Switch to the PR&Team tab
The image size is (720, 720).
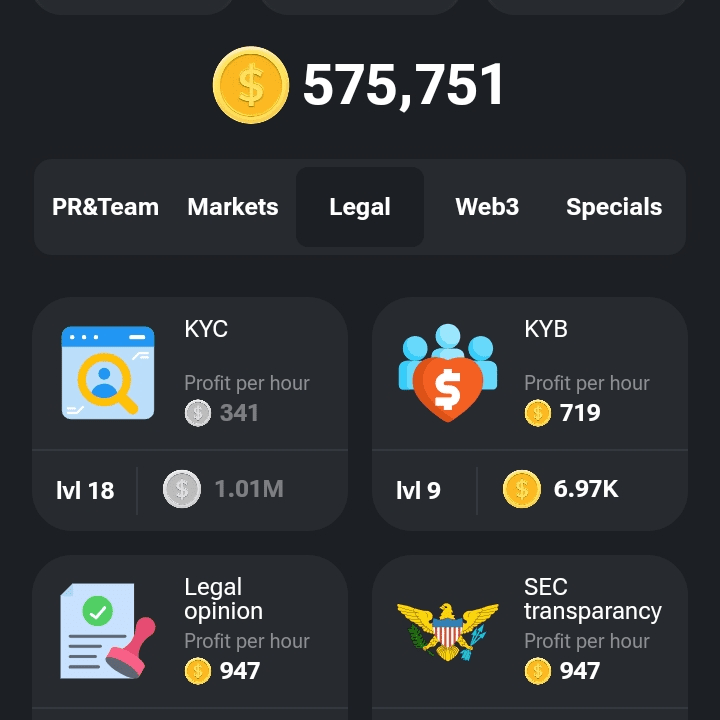(105, 207)
